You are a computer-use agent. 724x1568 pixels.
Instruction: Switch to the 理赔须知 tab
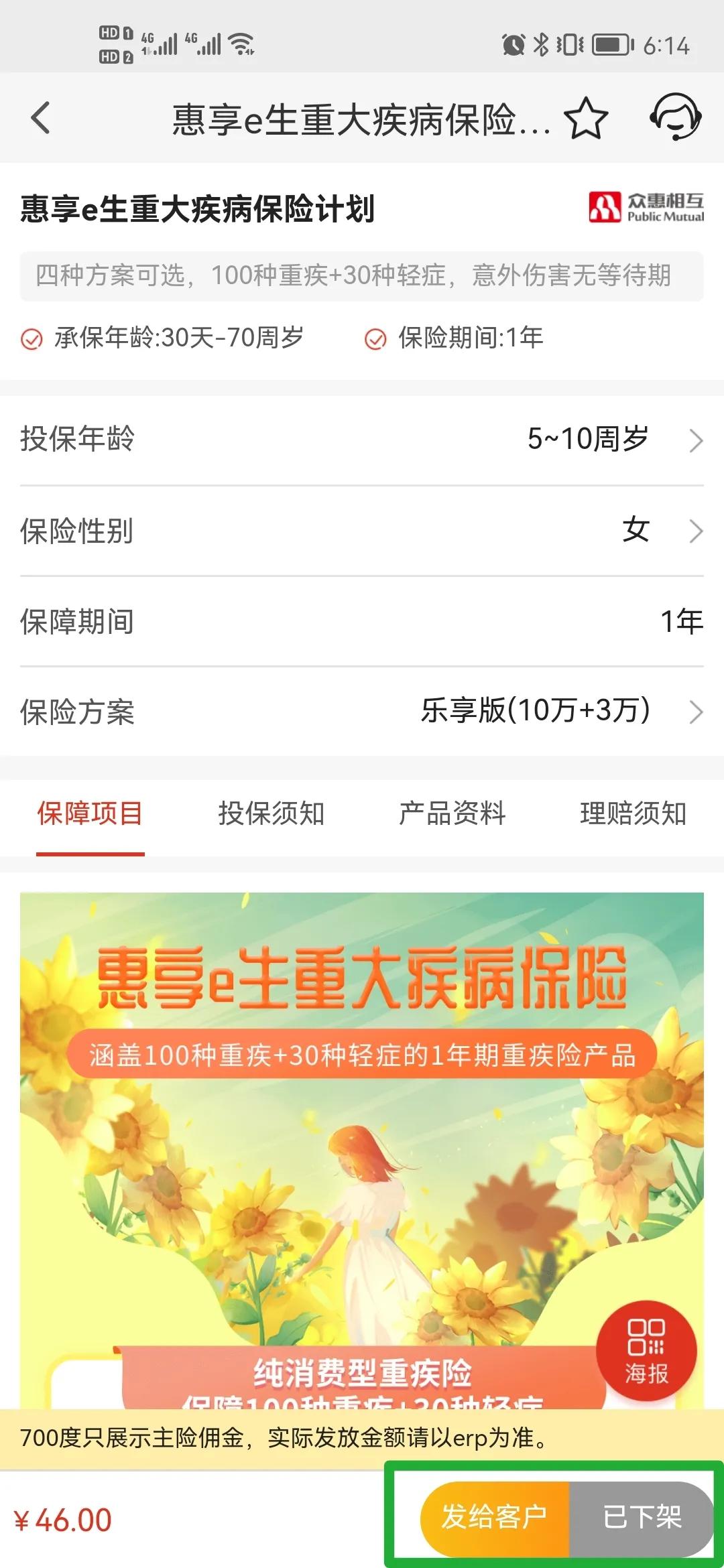click(633, 813)
